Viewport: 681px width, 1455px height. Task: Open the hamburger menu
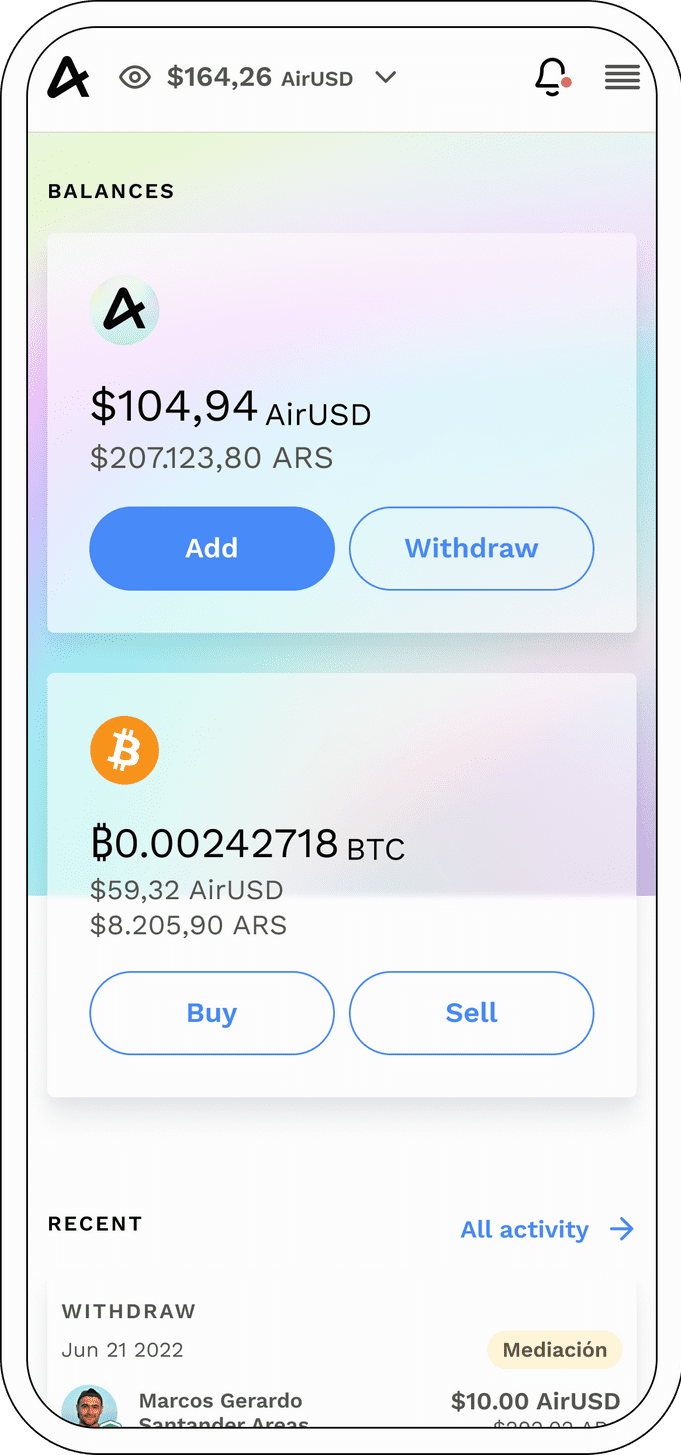pos(622,78)
